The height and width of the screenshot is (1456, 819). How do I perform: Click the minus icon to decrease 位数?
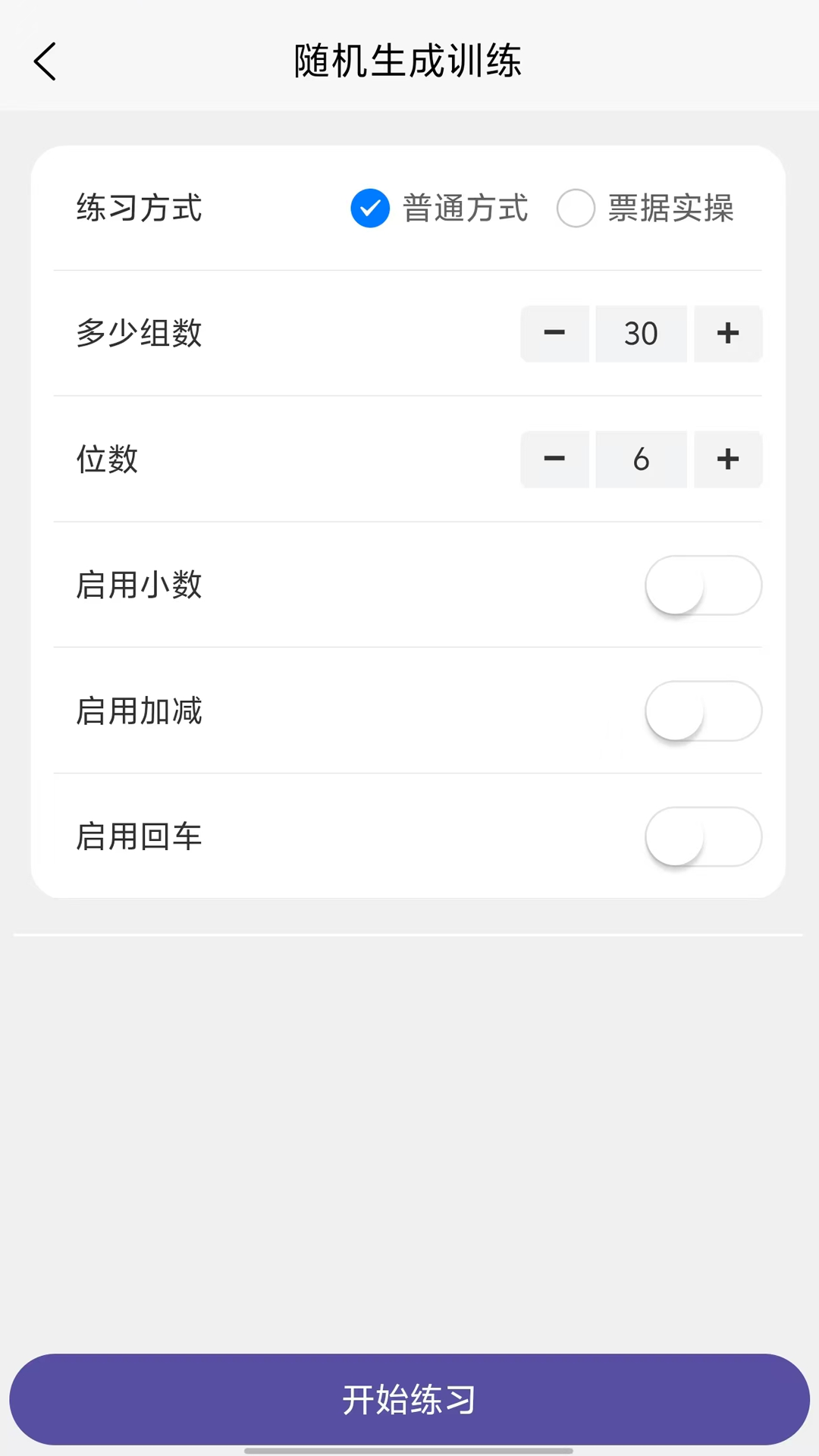pyautogui.click(x=555, y=459)
